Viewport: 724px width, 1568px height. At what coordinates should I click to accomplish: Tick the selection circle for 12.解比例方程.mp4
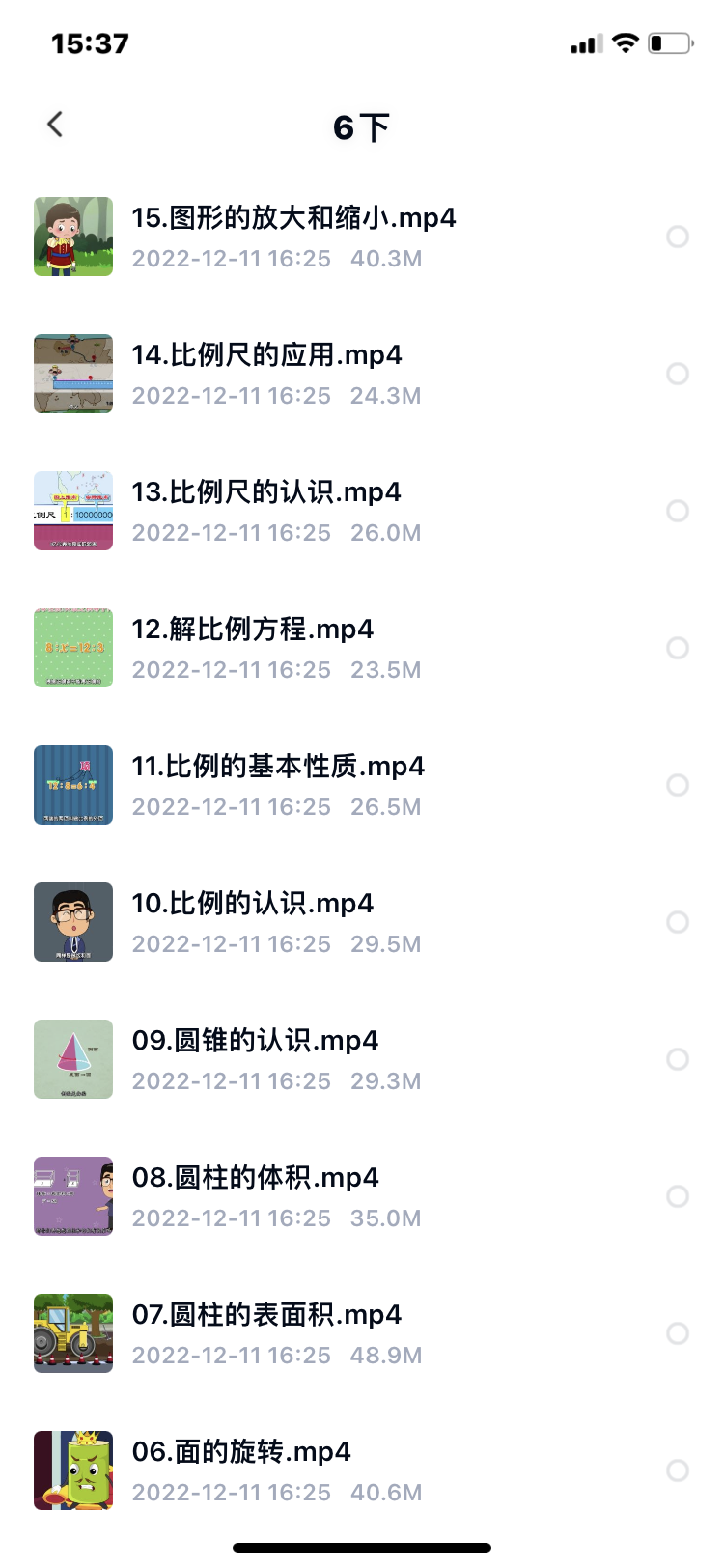(678, 648)
